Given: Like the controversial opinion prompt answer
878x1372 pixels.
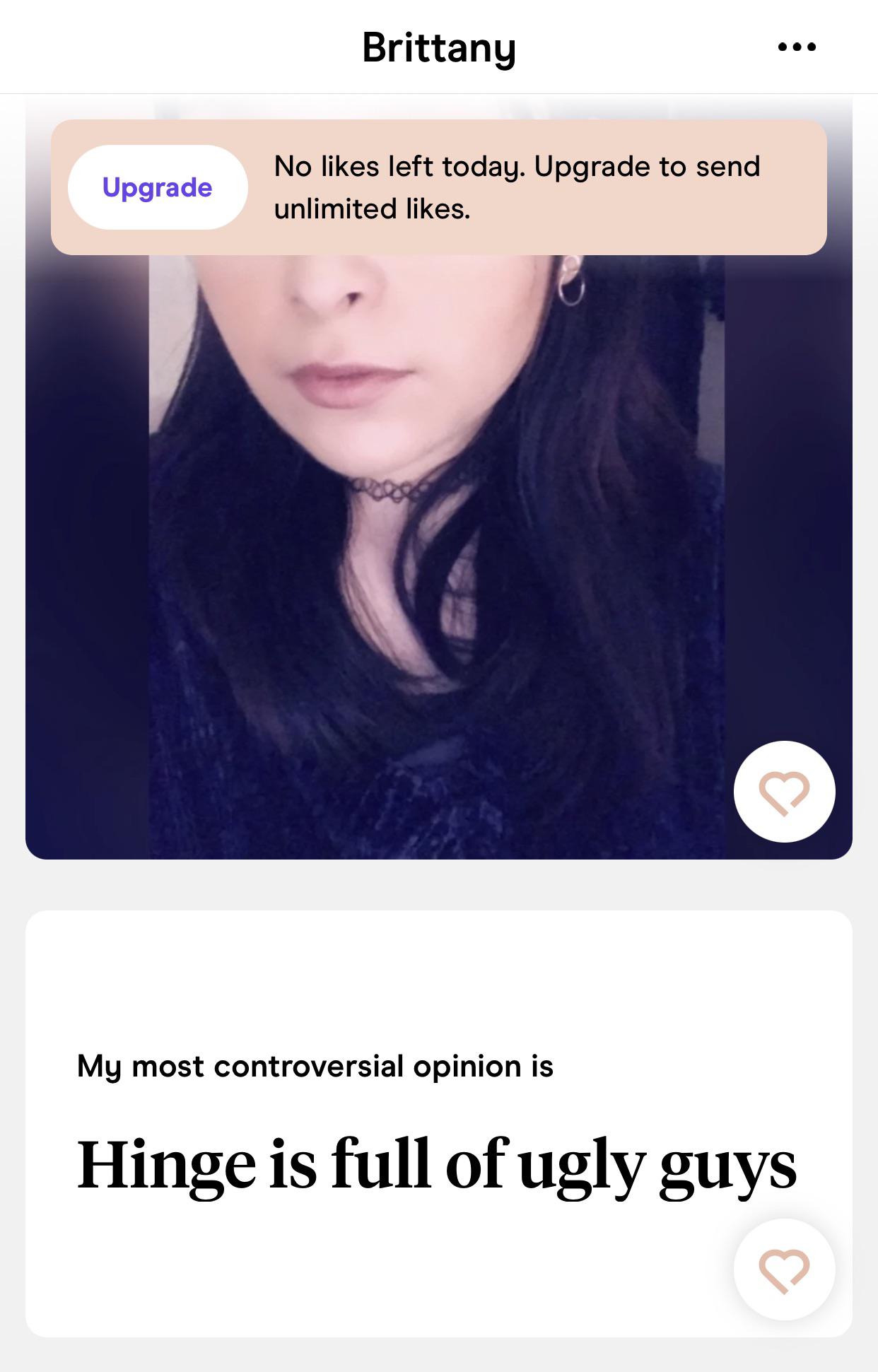Looking at the screenshot, I should [784, 1270].
